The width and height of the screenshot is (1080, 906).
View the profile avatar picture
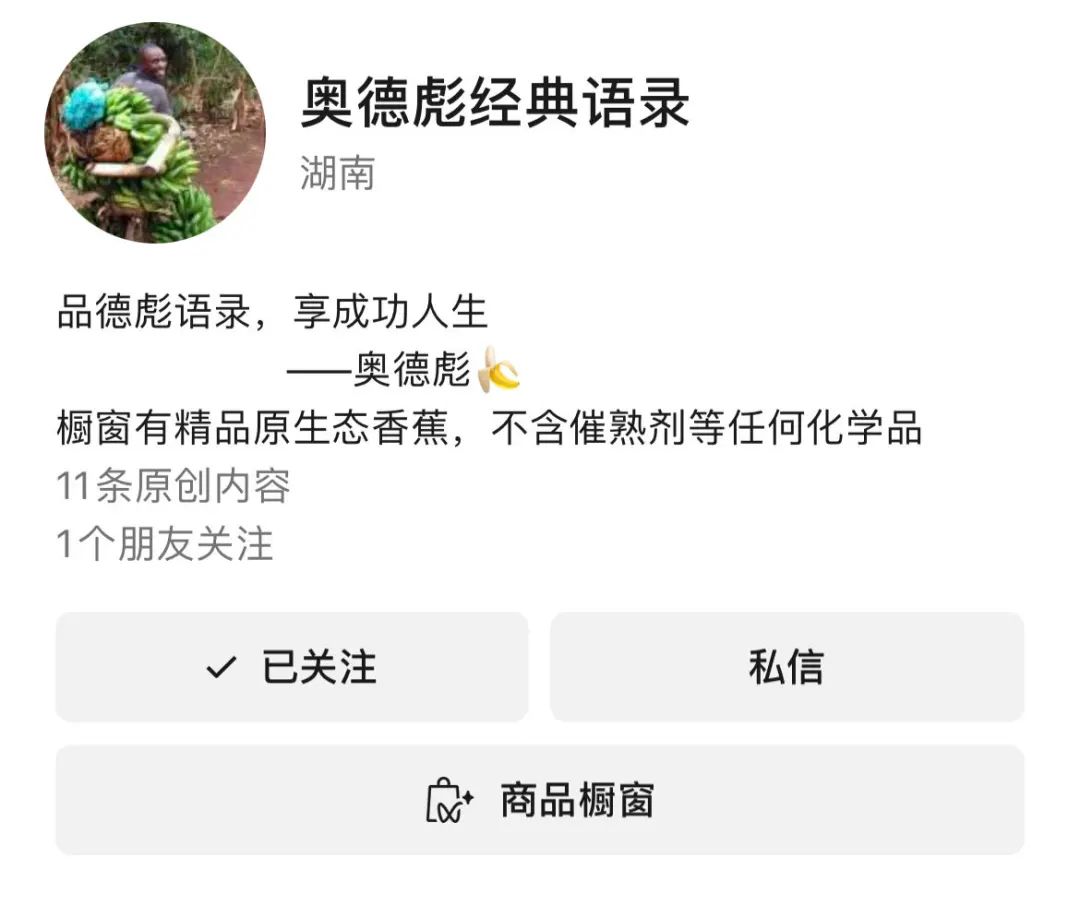(155, 133)
